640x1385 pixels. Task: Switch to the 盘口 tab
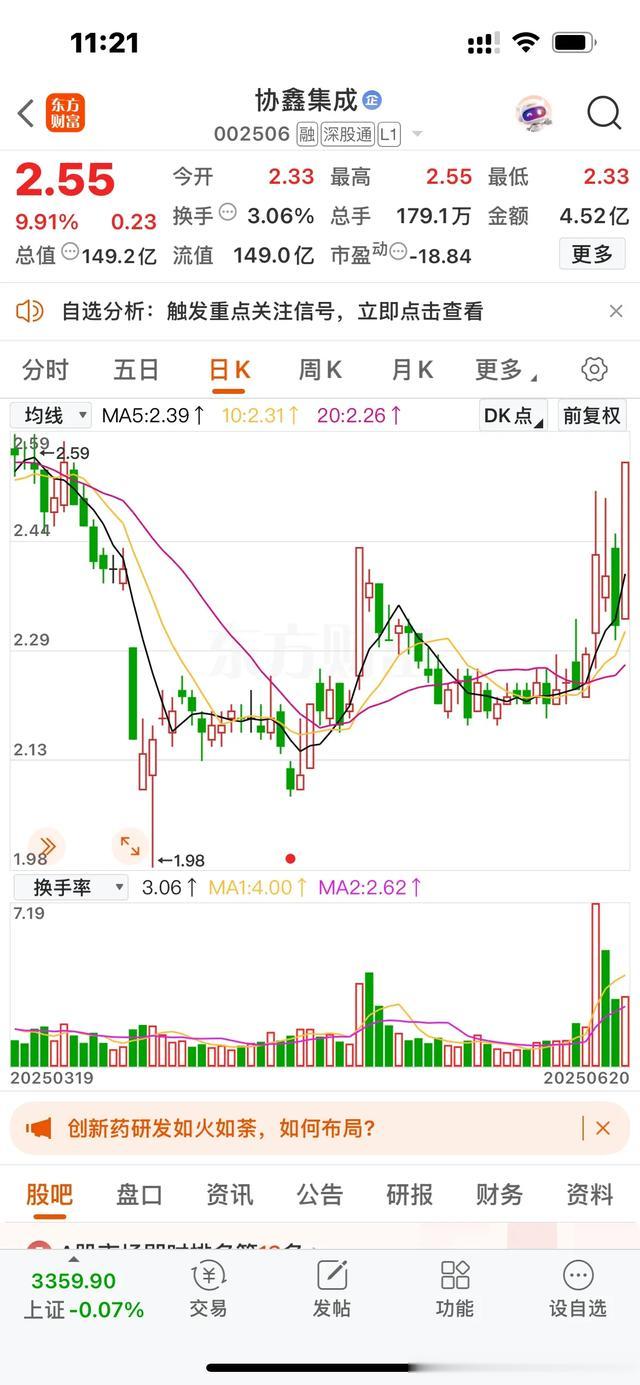click(x=139, y=1194)
